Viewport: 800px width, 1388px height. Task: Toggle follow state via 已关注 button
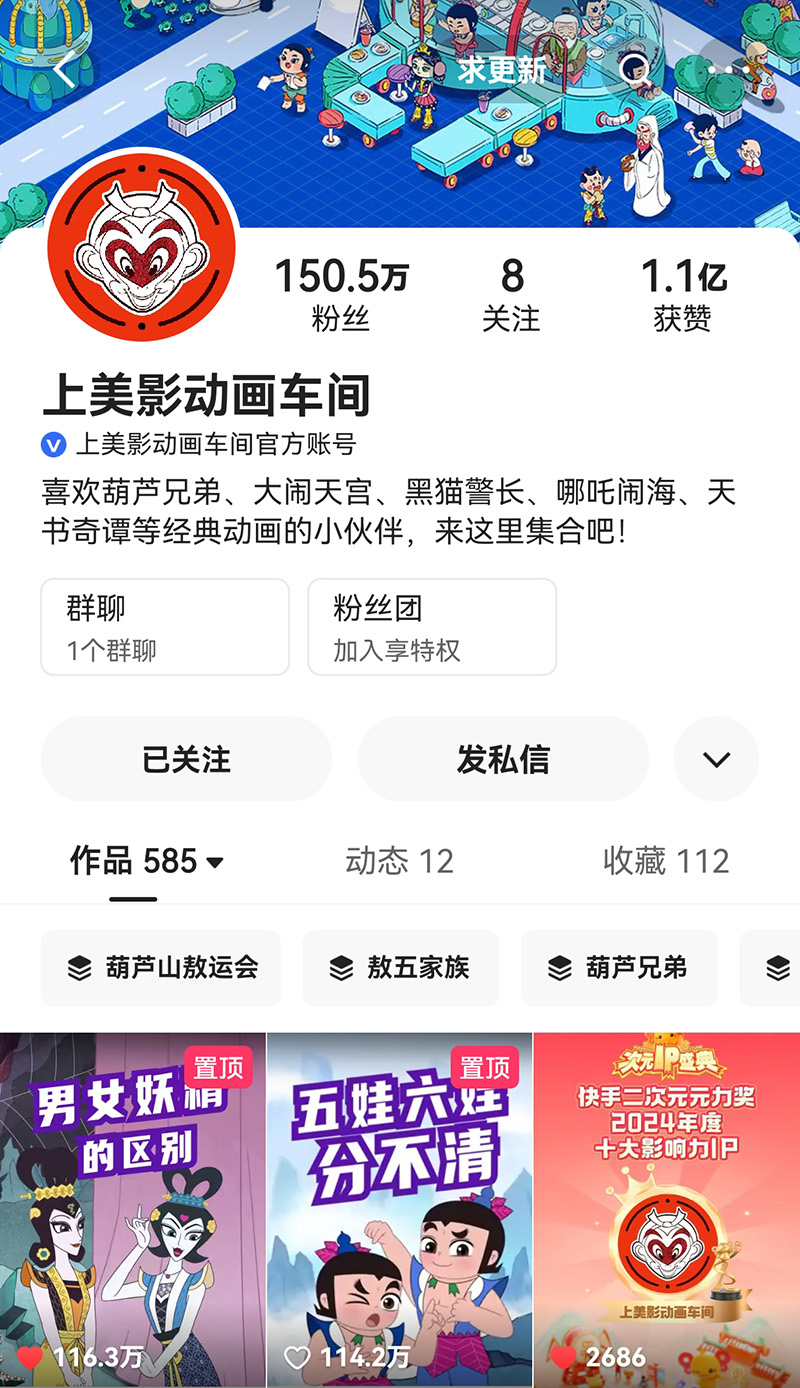[x=185, y=759]
